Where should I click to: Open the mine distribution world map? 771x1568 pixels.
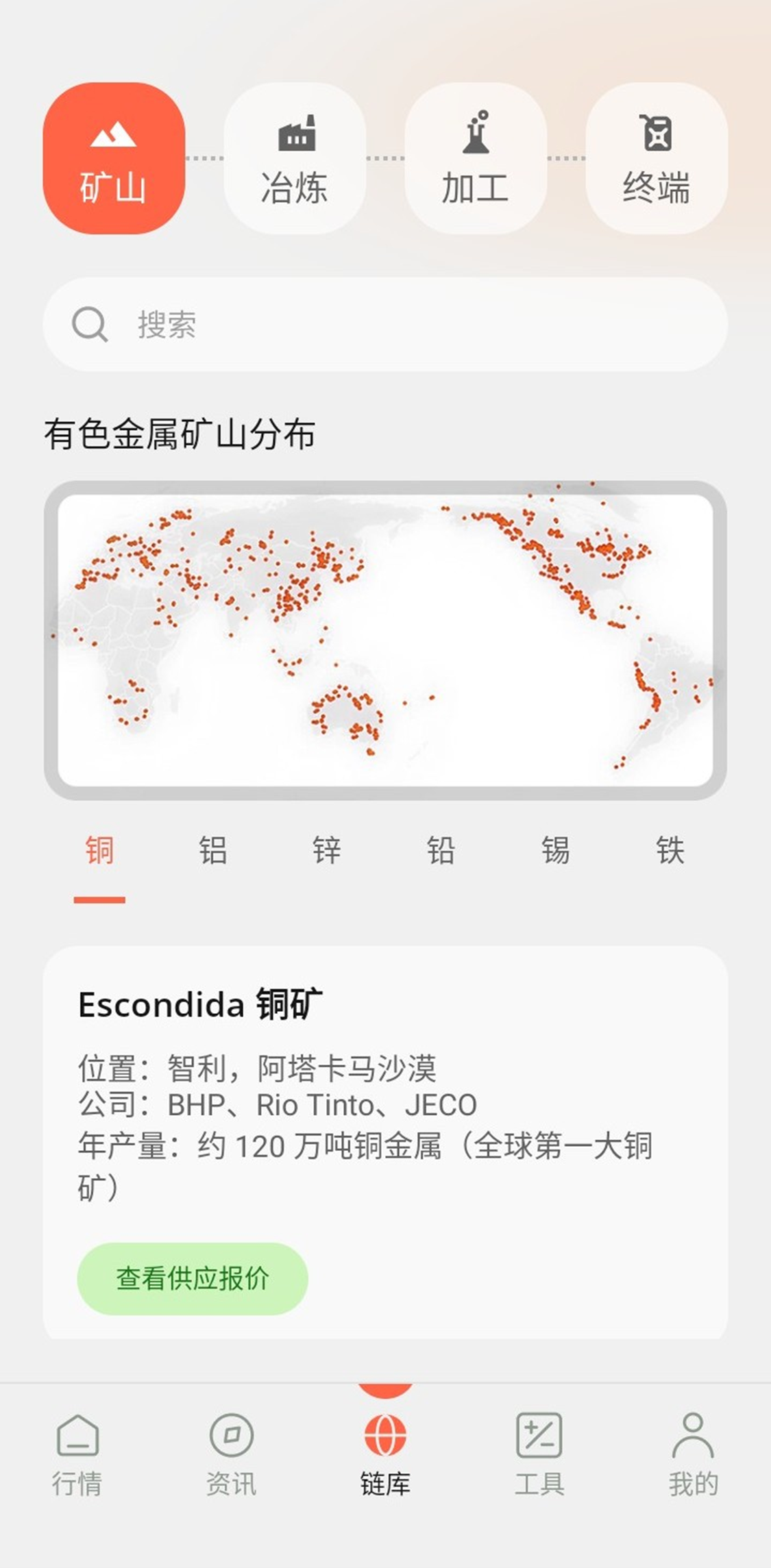385,640
